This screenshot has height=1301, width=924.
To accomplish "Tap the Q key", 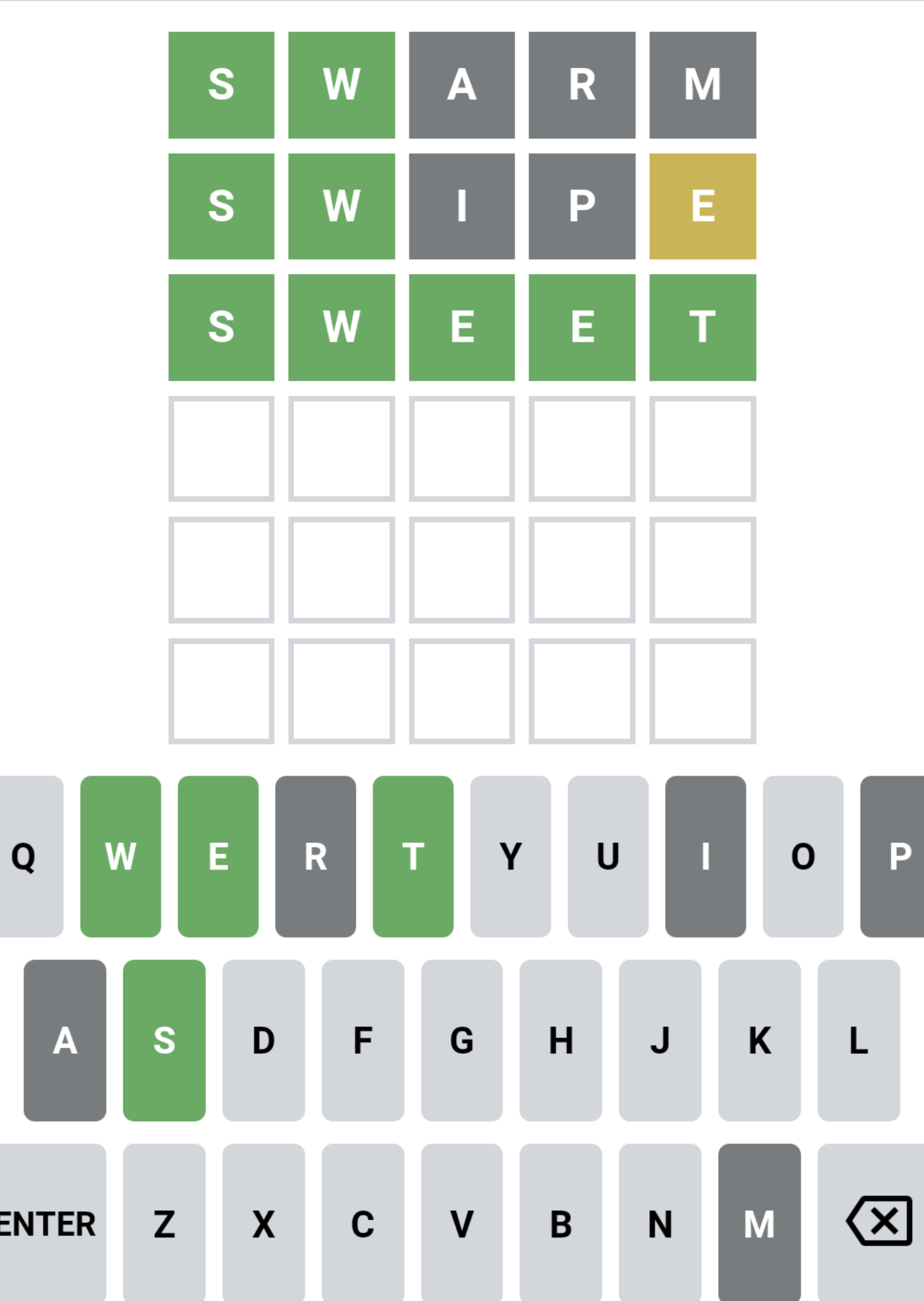I will (29, 856).
